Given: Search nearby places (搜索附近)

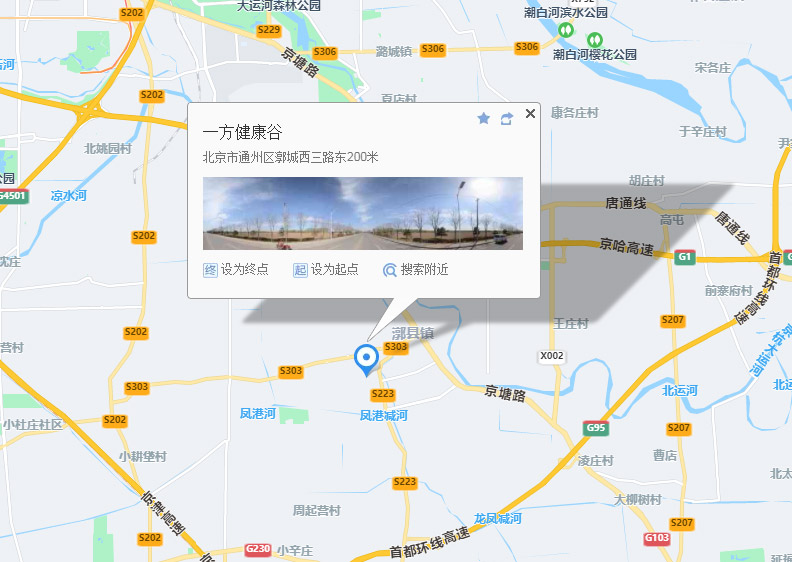Looking at the screenshot, I should coord(416,270).
